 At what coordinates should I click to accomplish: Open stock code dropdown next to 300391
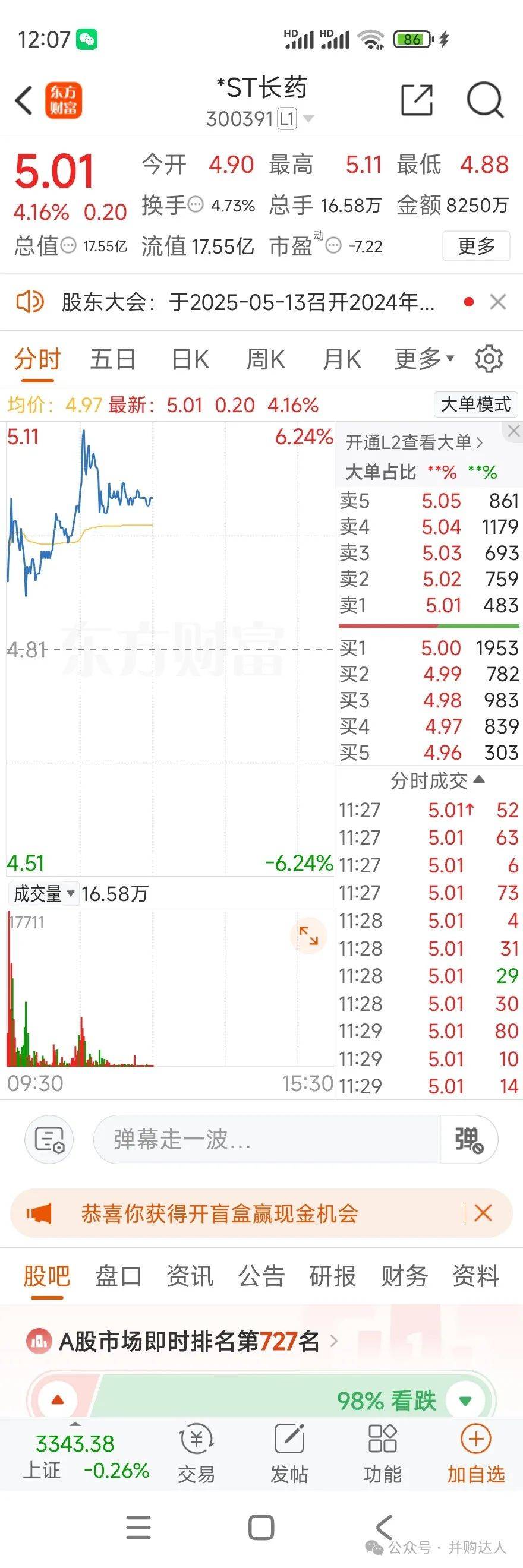point(309,119)
